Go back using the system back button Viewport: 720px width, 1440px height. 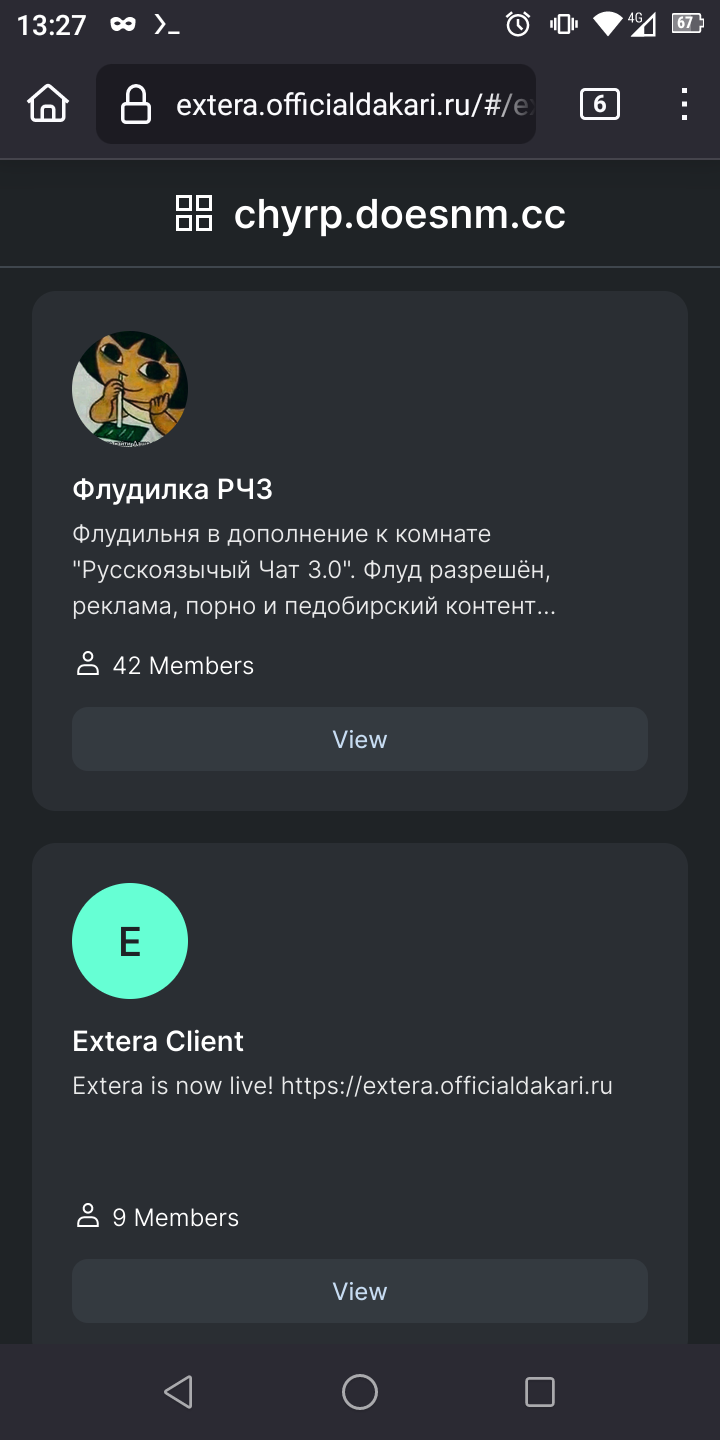coord(178,1391)
